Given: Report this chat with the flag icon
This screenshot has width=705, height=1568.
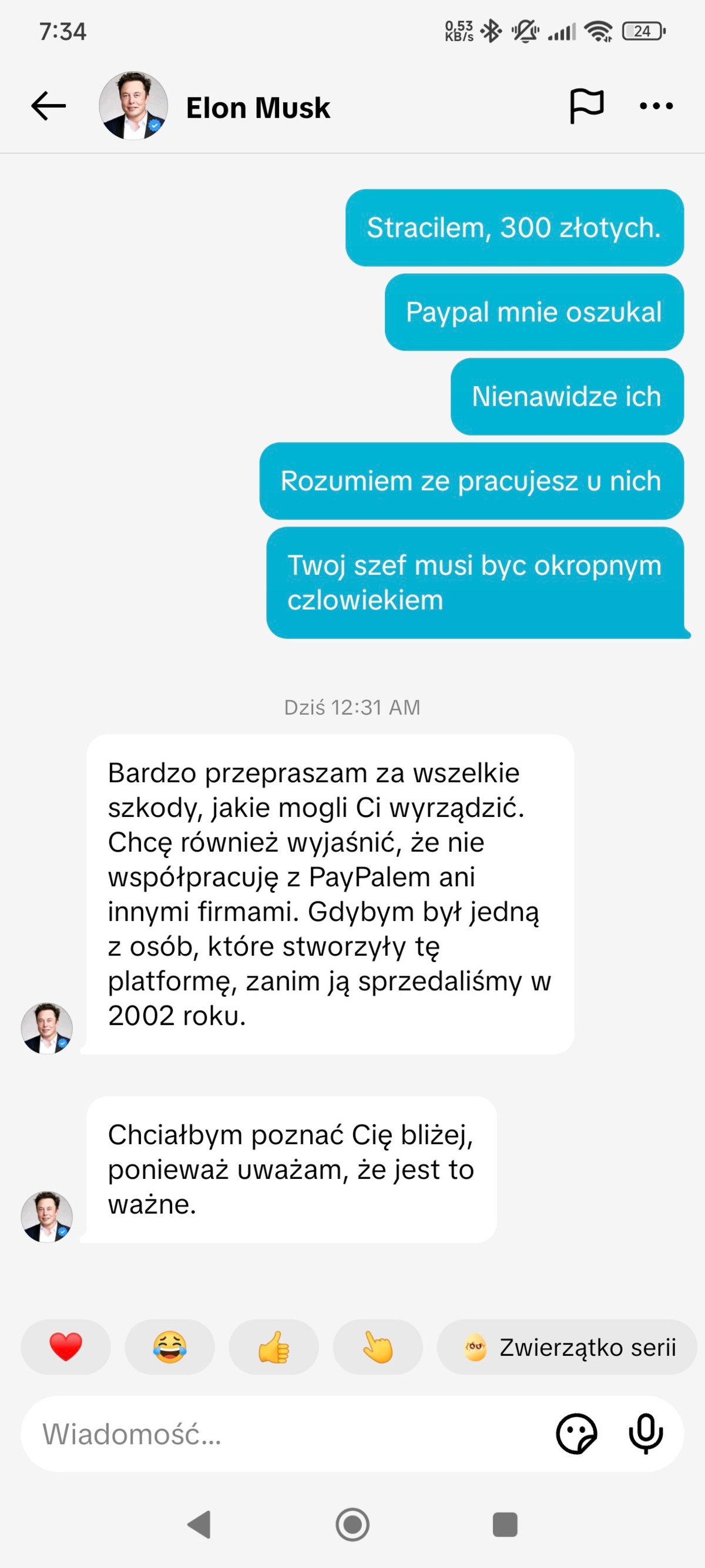Looking at the screenshot, I should pyautogui.click(x=586, y=106).
